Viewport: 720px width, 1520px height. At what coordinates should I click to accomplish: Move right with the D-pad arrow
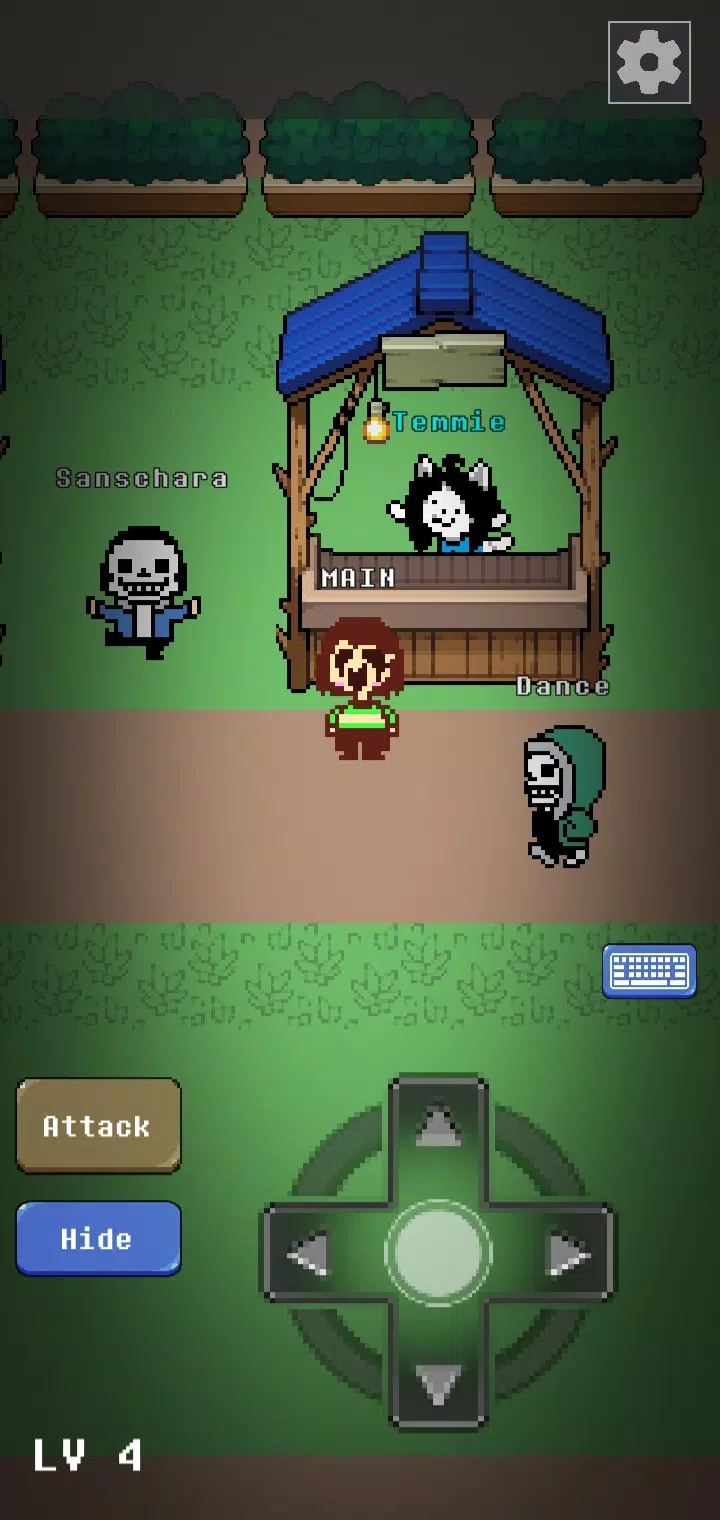click(x=567, y=1254)
